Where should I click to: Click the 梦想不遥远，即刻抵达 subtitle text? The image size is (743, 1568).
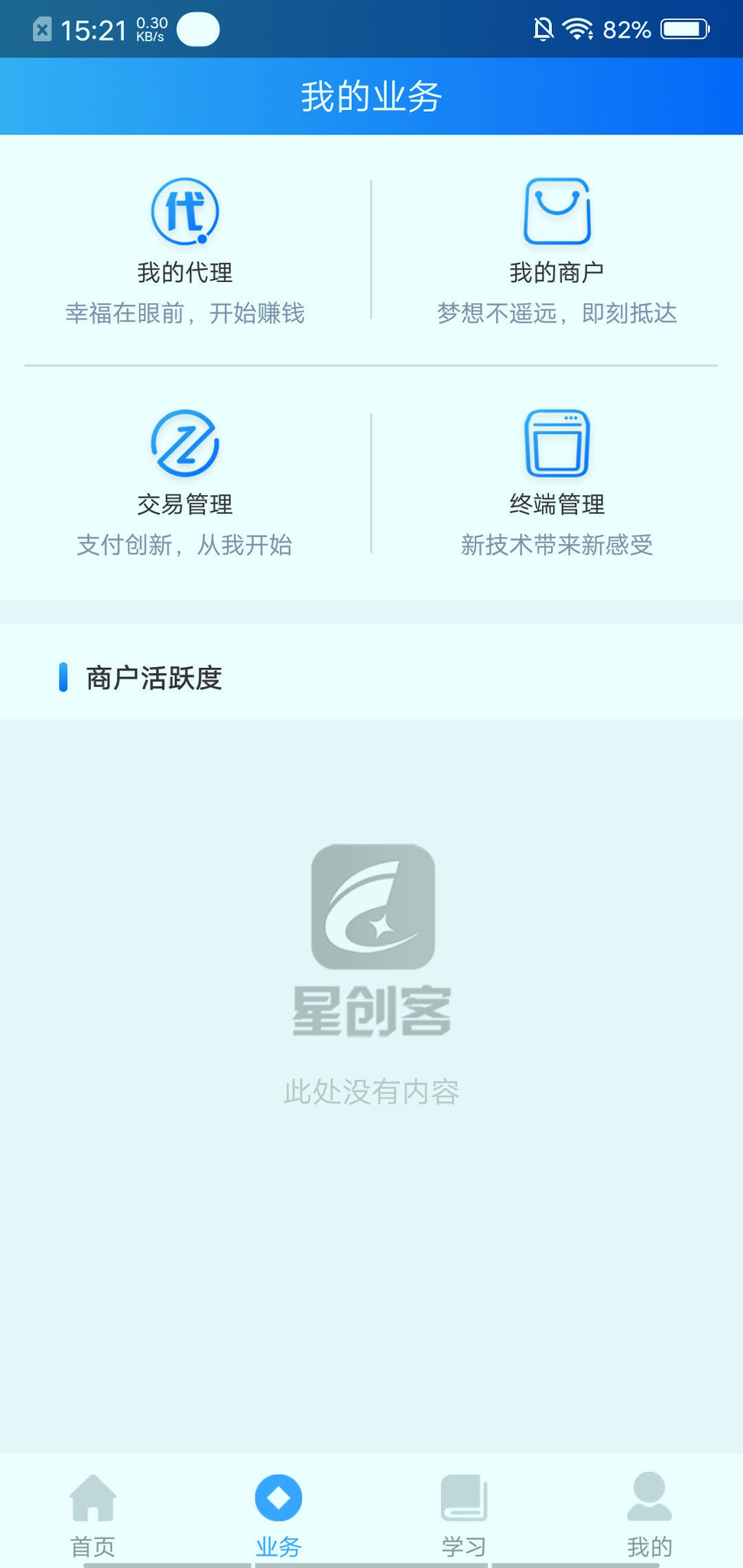point(556,313)
